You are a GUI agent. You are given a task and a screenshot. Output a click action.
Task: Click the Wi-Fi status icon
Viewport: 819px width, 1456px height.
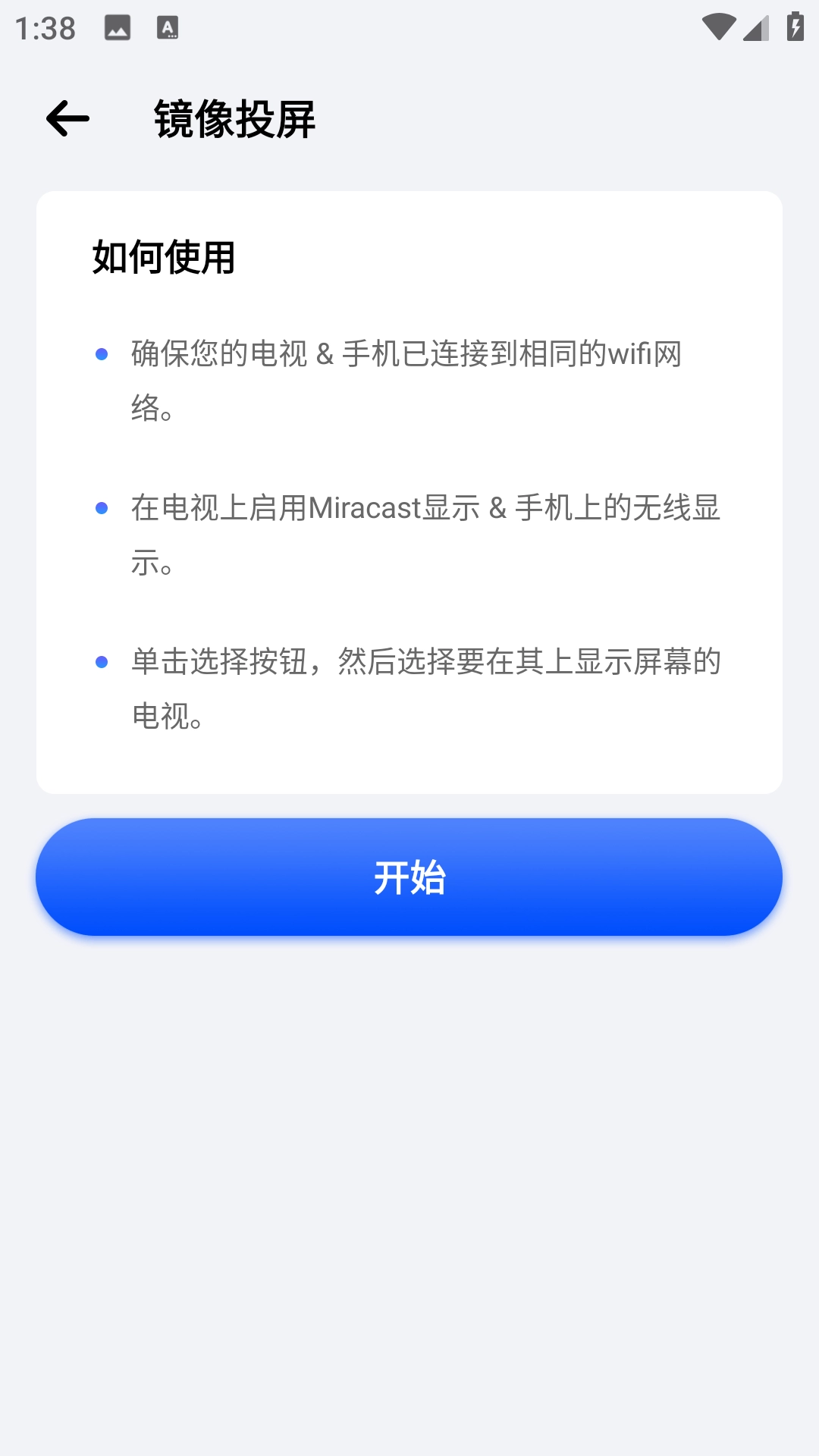(720, 25)
